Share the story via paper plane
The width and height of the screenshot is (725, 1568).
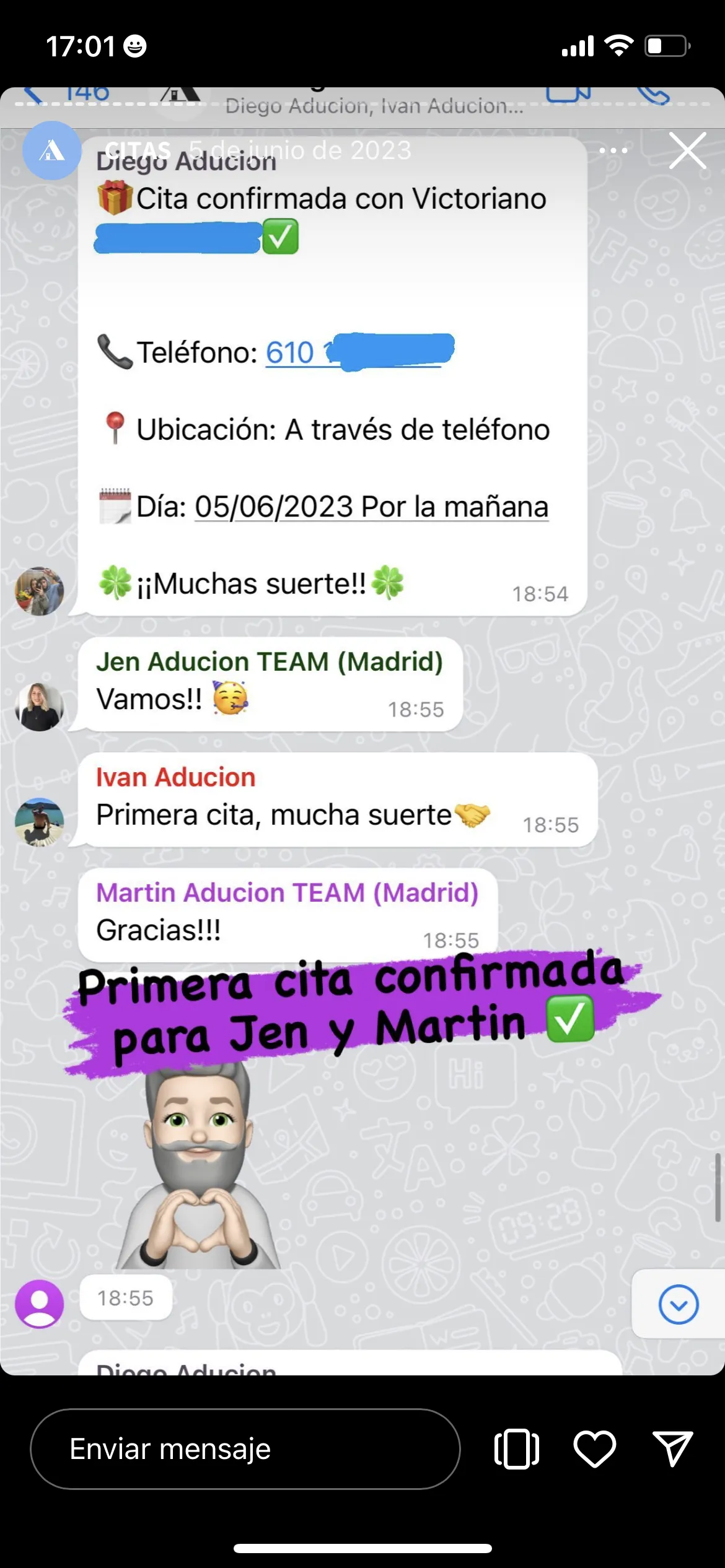(x=672, y=1450)
